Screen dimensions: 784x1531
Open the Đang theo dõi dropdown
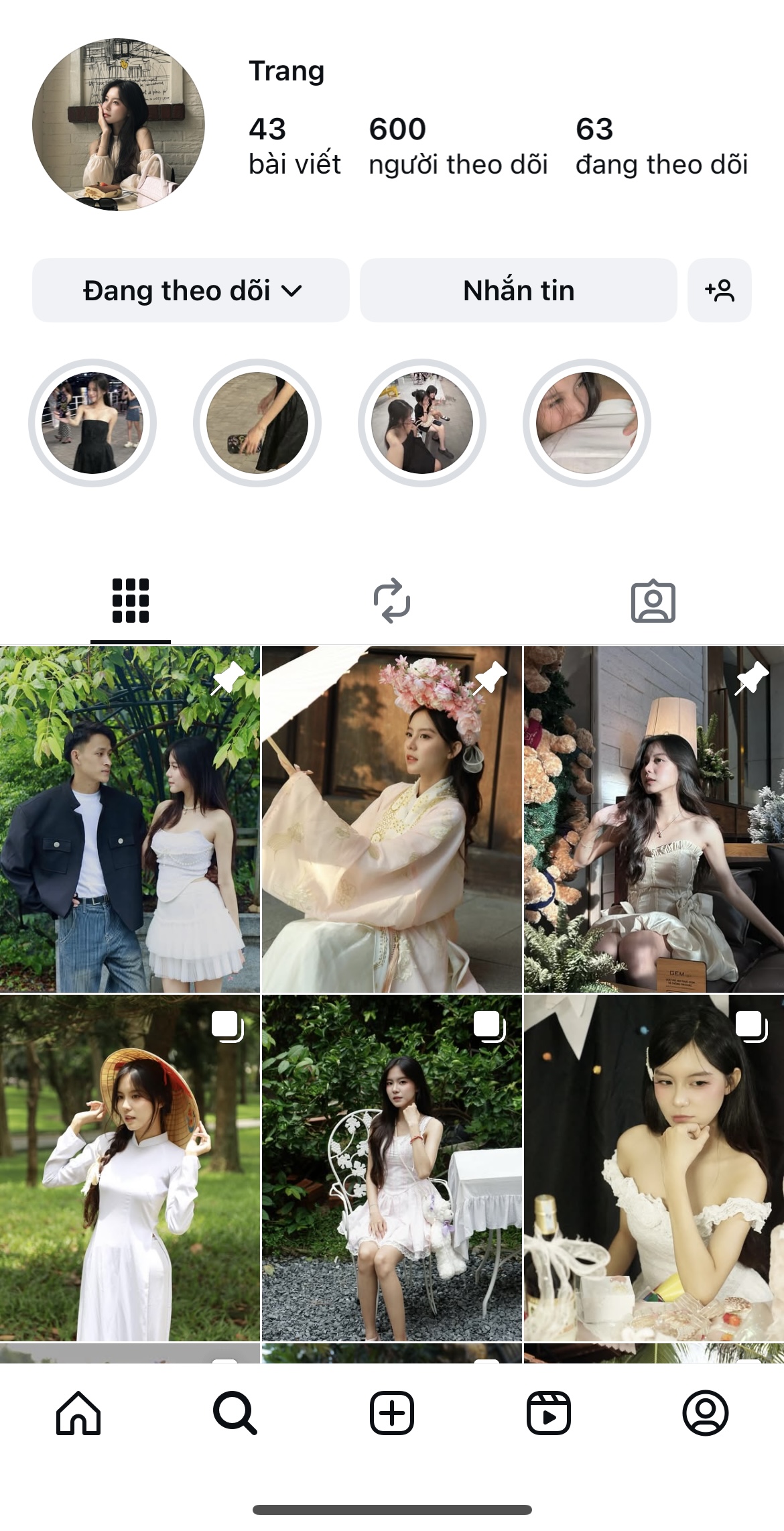[191, 290]
